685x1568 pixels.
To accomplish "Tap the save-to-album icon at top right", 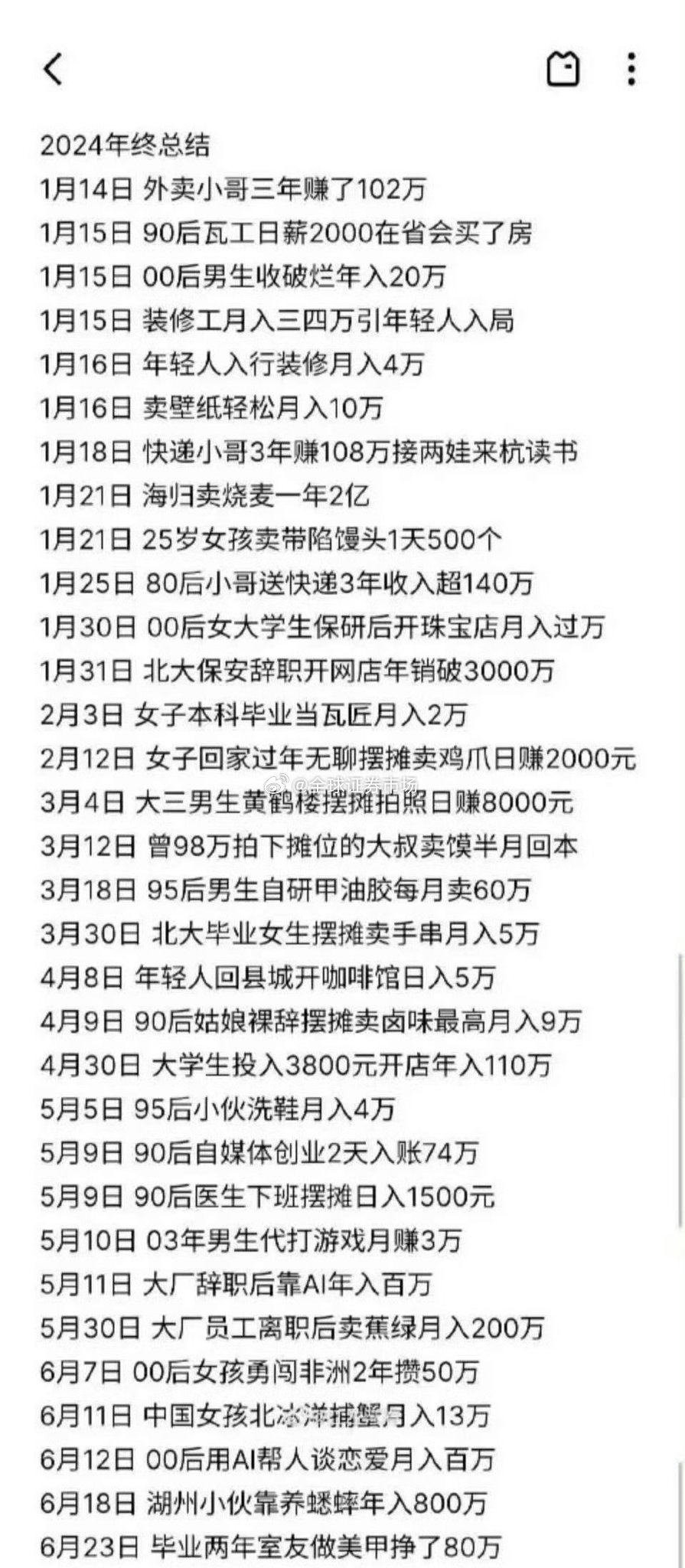I will [563, 69].
